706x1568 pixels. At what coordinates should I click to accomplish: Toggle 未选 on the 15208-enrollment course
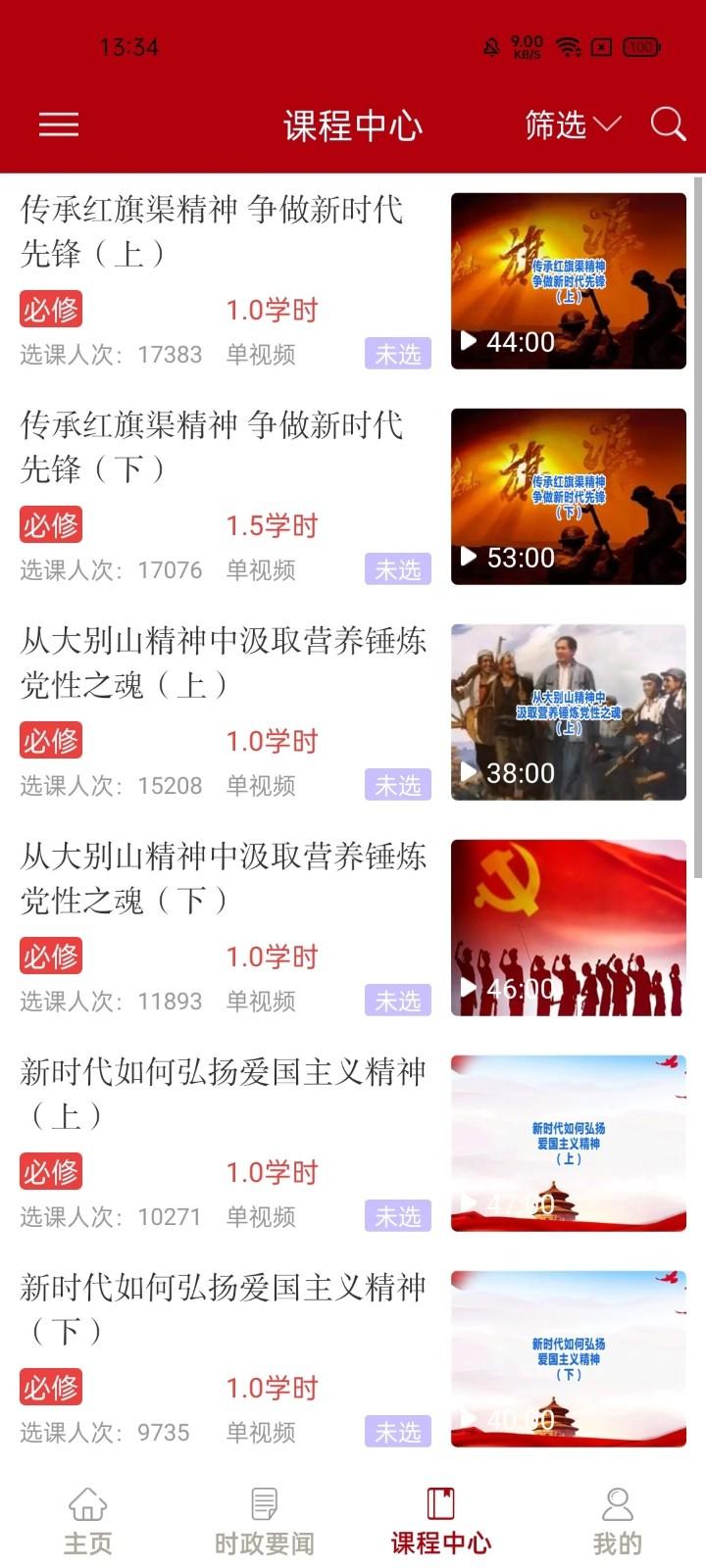(397, 785)
